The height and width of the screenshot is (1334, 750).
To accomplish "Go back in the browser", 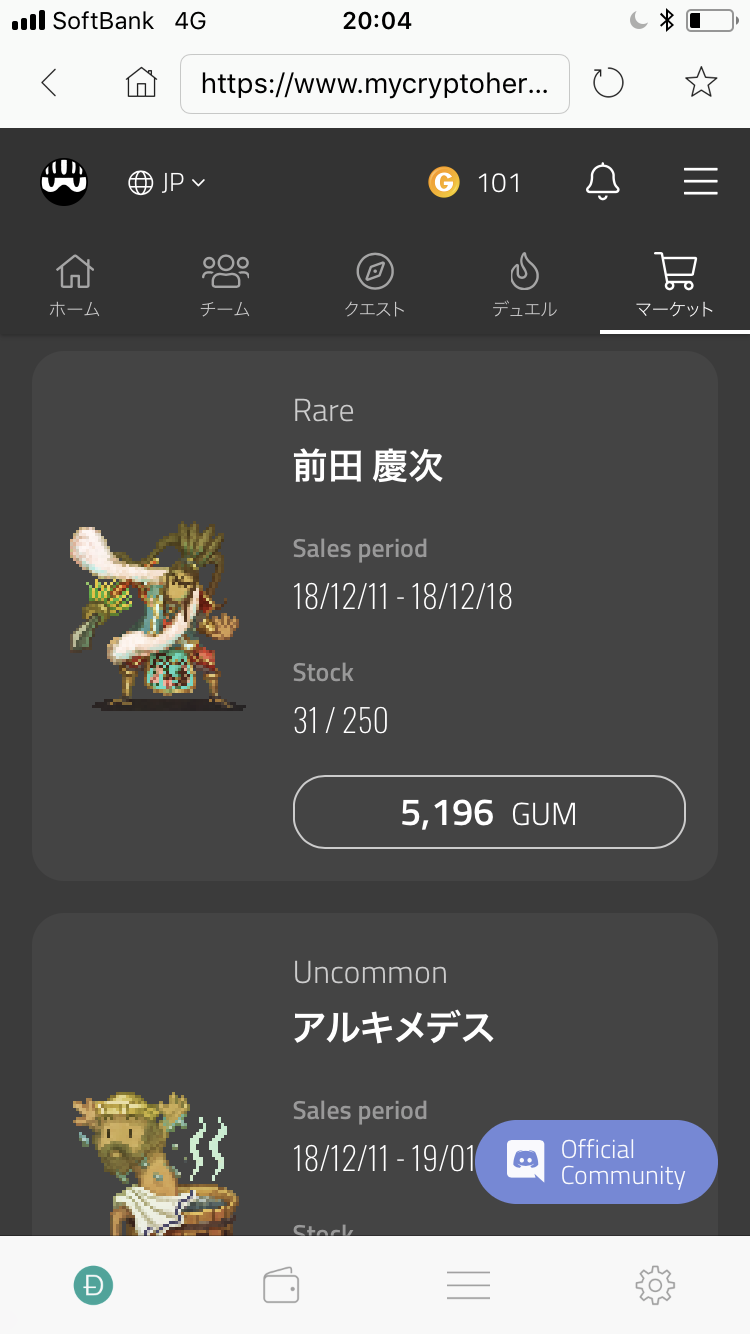I will (48, 83).
